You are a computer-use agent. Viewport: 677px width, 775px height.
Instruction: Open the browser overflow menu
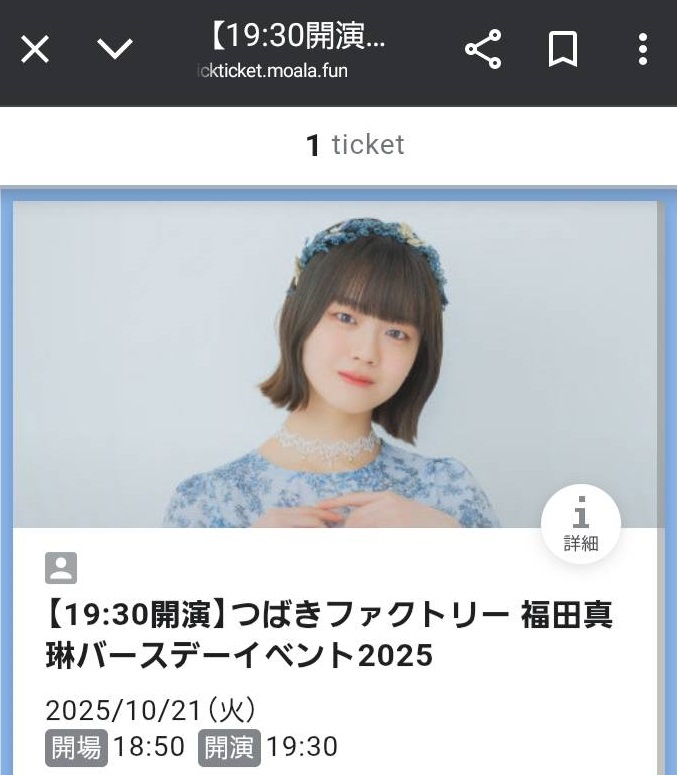pos(643,49)
